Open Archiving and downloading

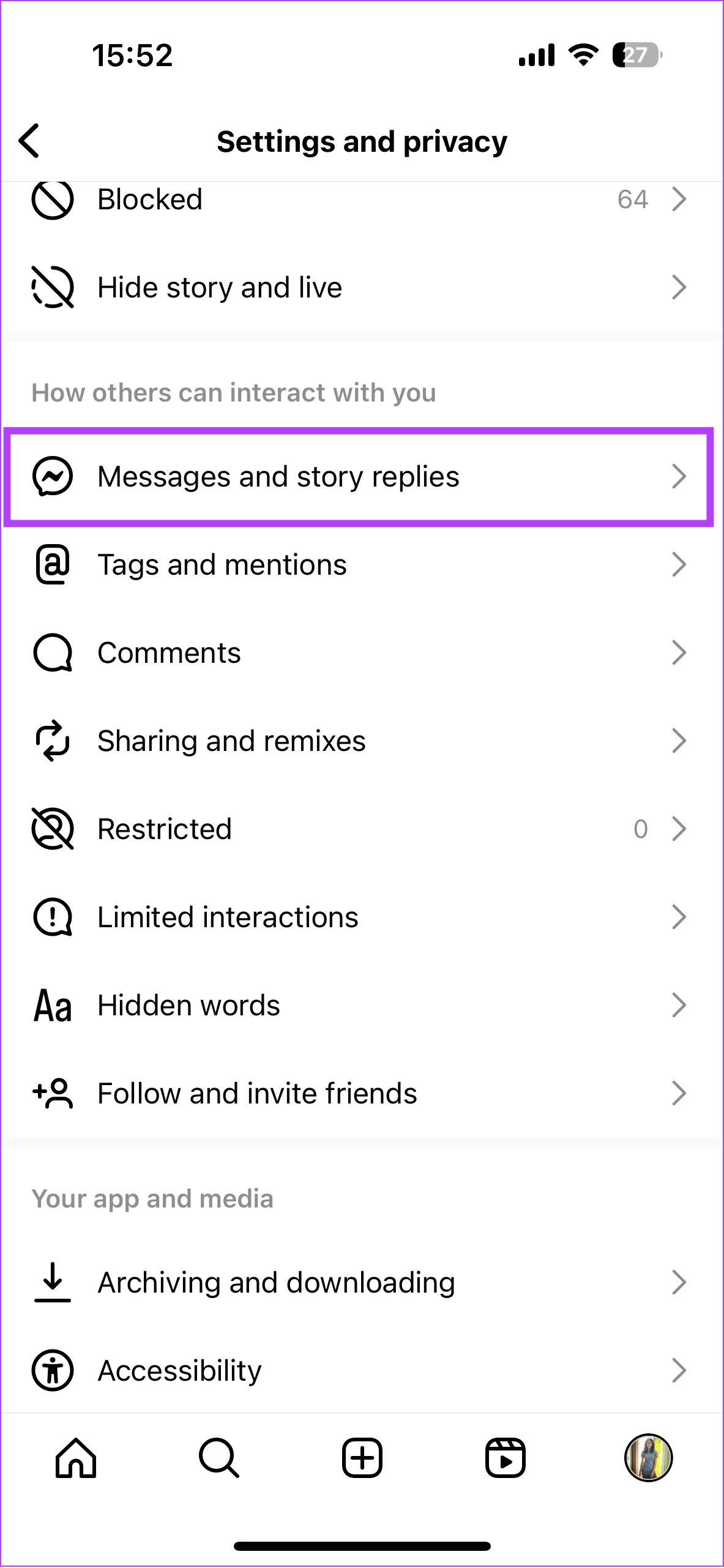(x=362, y=1282)
